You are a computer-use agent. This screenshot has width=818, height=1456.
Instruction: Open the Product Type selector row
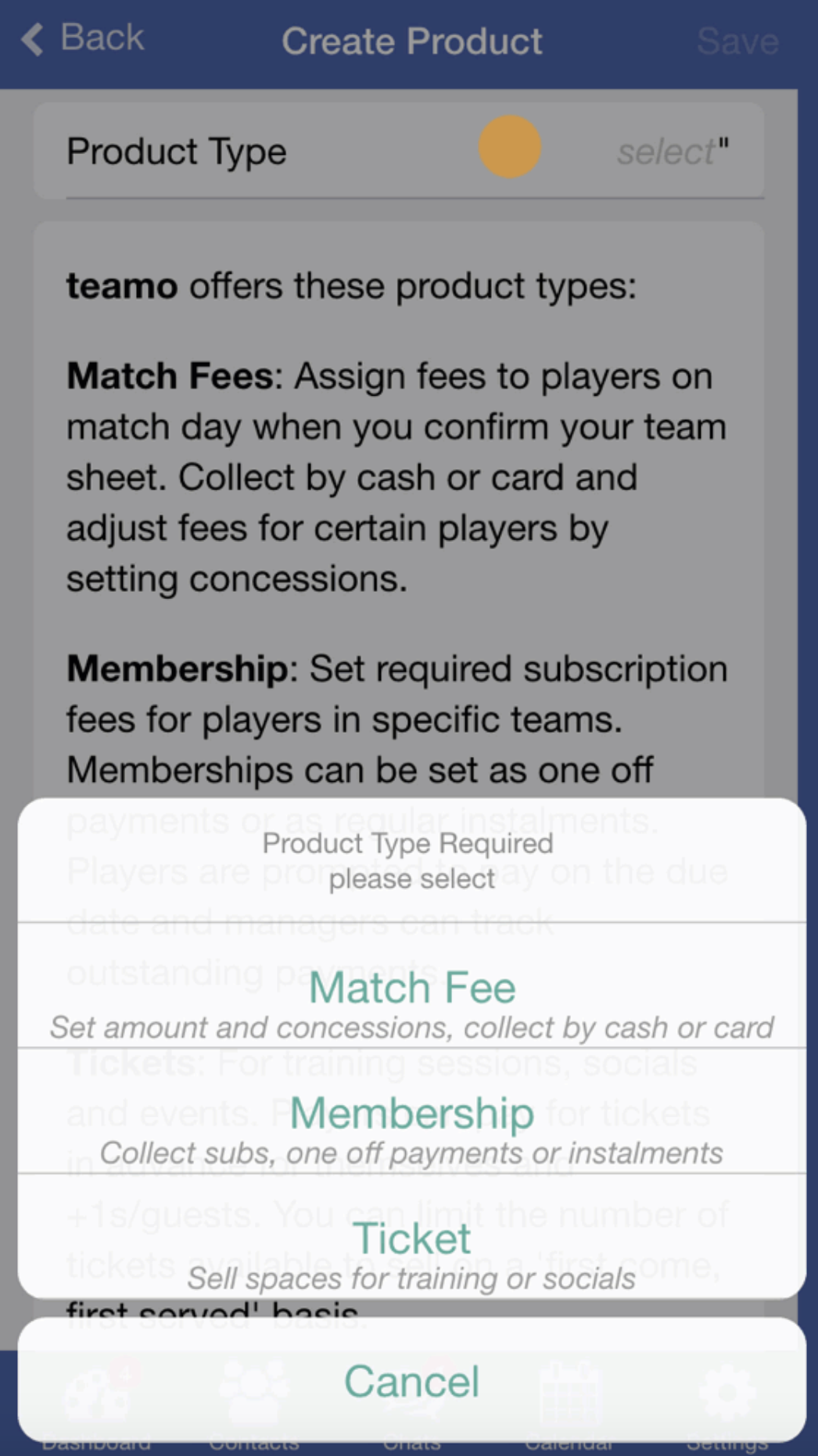399,152
